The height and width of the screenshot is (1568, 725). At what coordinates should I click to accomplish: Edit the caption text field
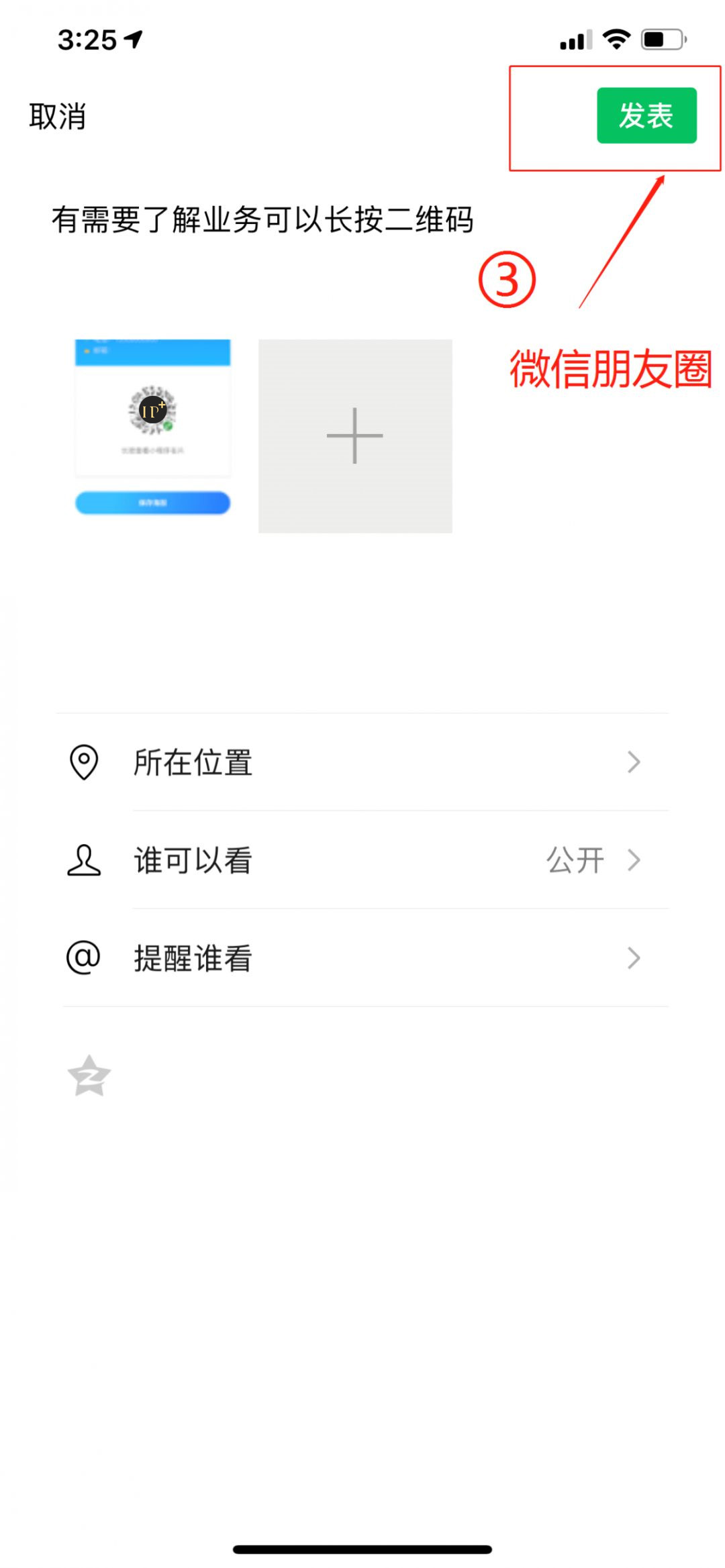click(x=262, y=220)
